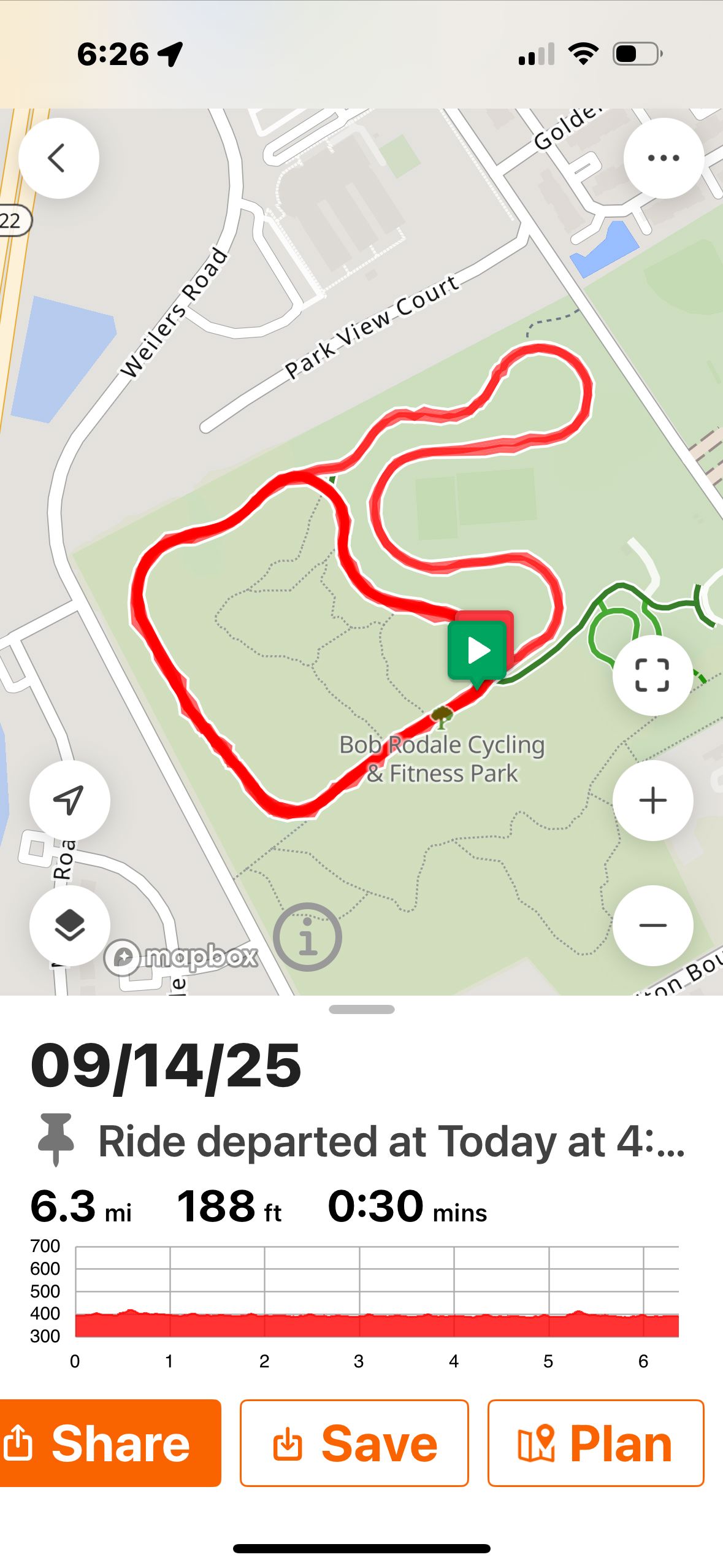Open the three-dot overflow menu
The image size is (723, 1568).
pos(664,158)
